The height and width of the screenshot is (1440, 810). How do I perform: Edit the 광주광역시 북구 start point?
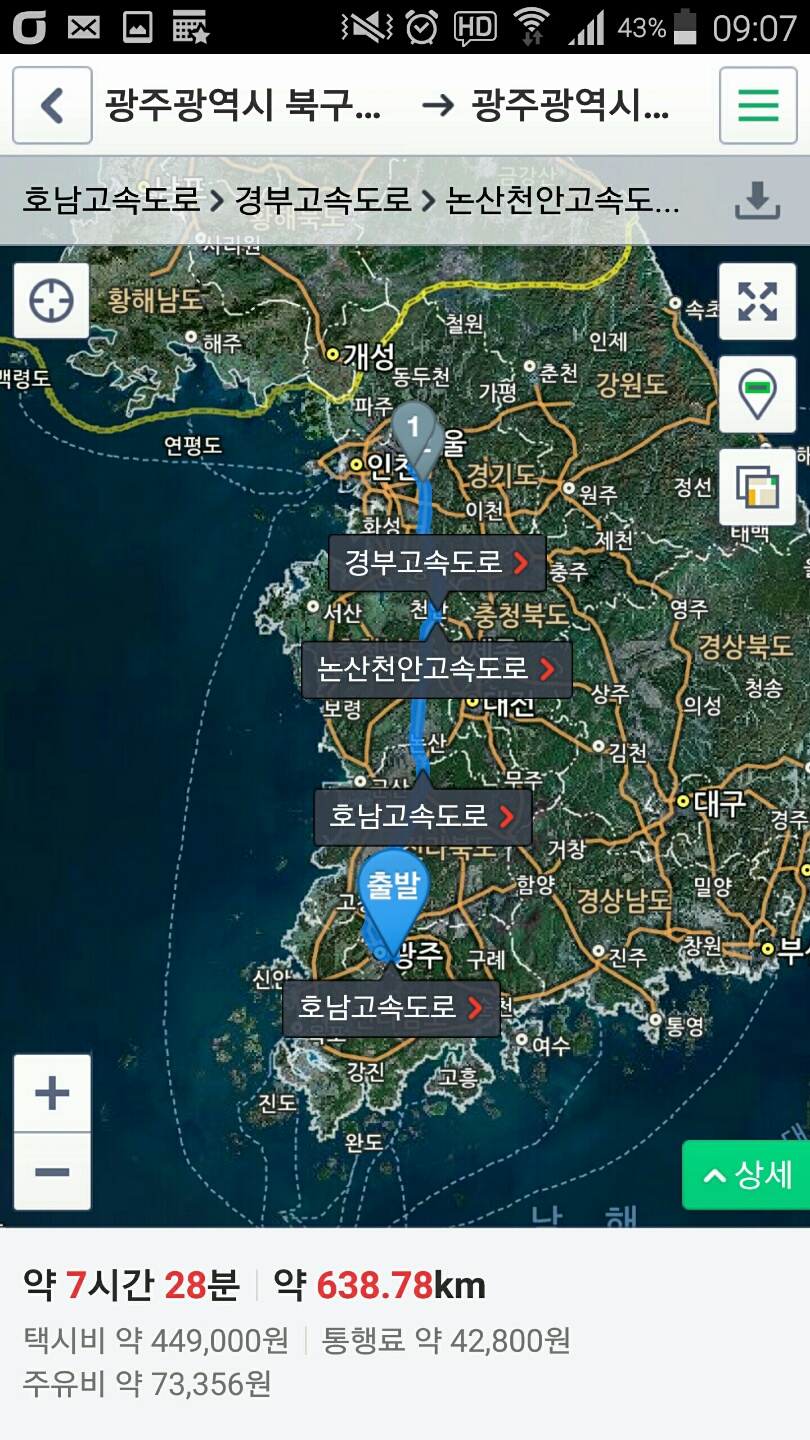point(242,105)
